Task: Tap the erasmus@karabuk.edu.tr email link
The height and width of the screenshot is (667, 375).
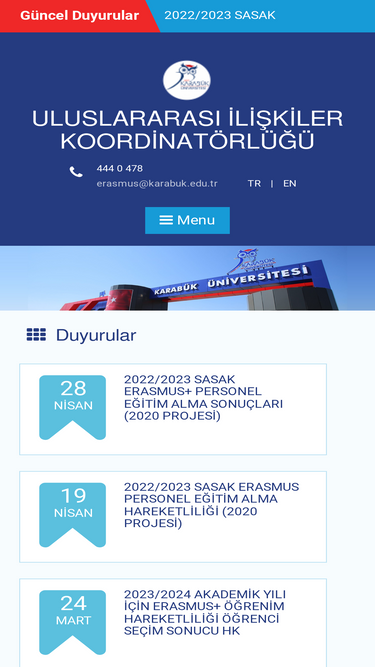Action: (x=157, y=184)
